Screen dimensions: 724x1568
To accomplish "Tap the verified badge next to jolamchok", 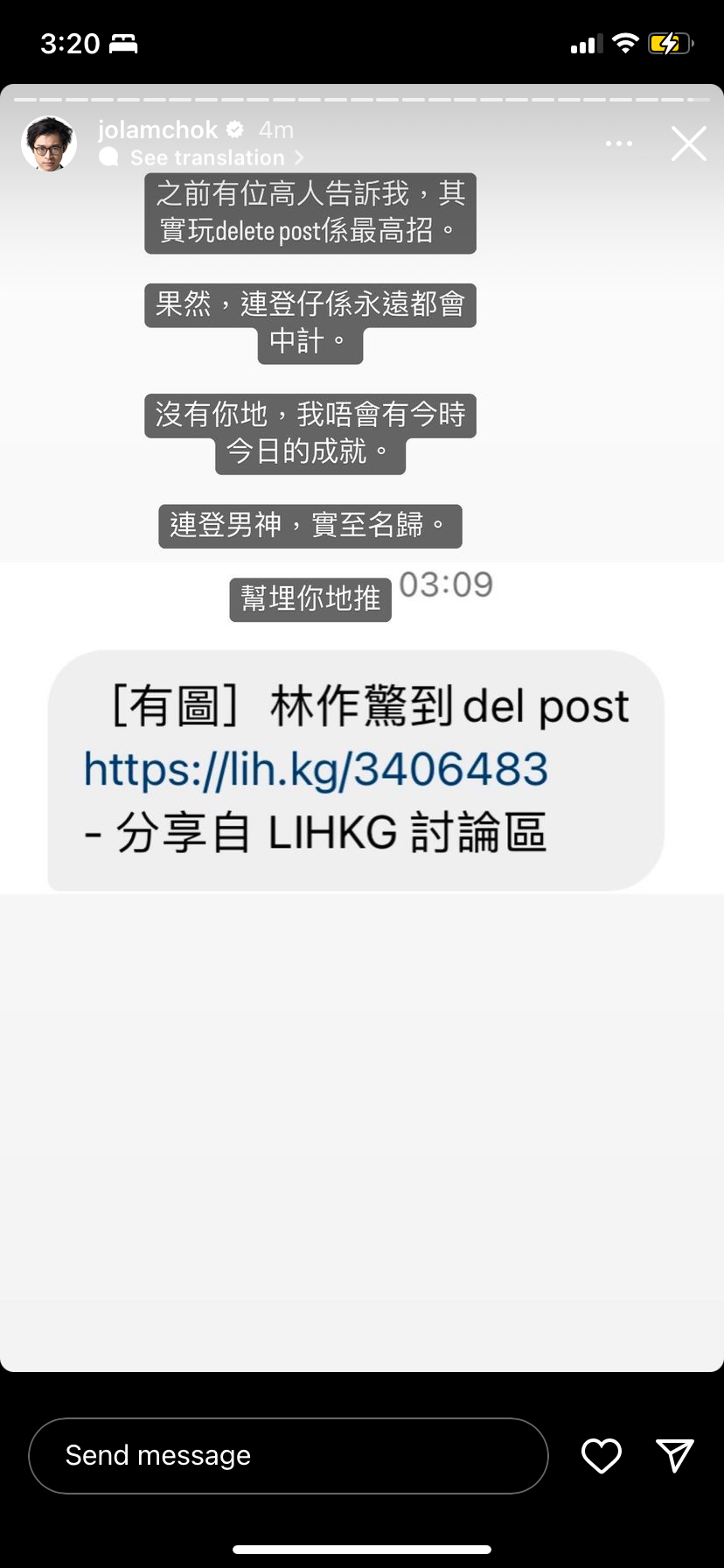I will click(x=233, y=129).
